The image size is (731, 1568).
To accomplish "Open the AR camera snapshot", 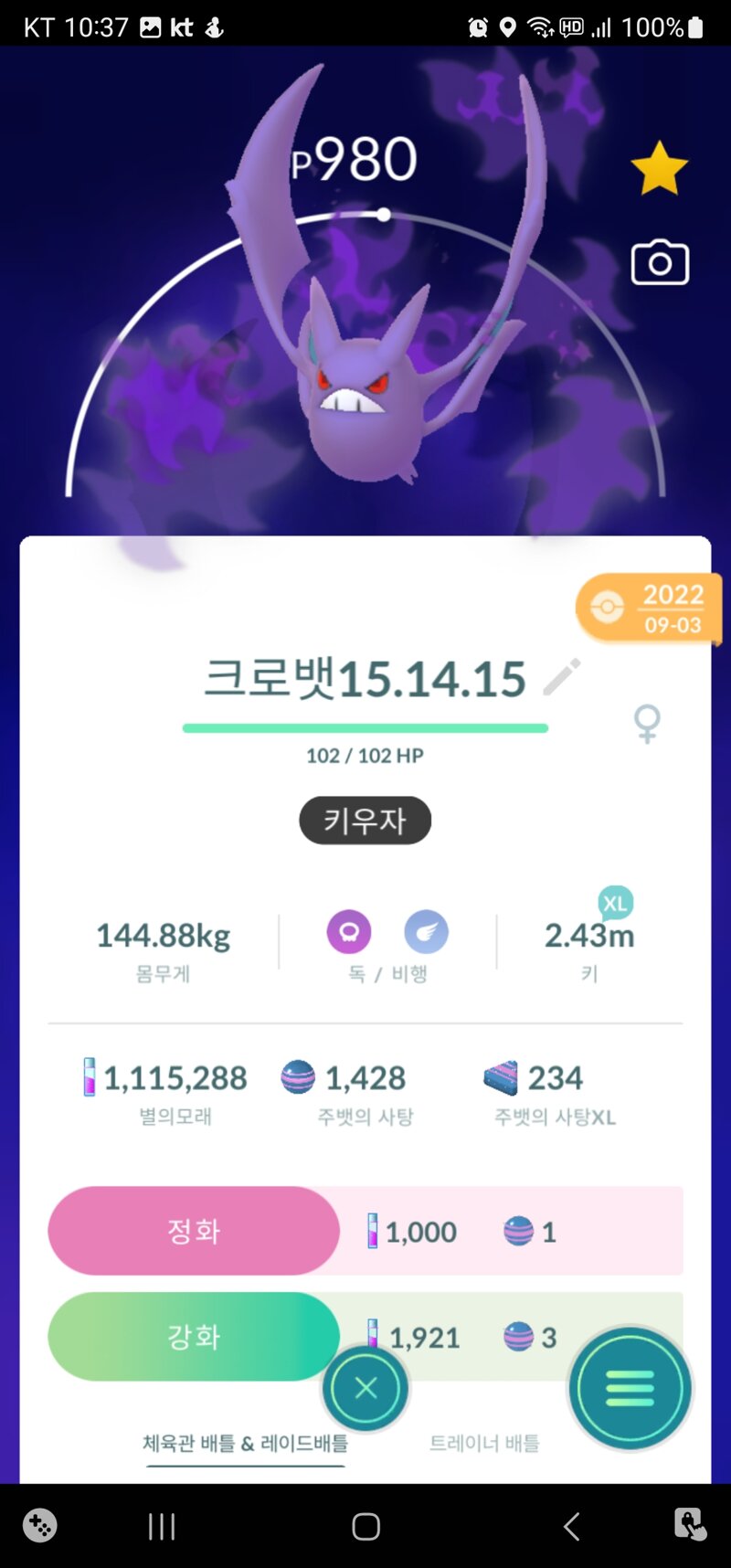I will [660, 263].
